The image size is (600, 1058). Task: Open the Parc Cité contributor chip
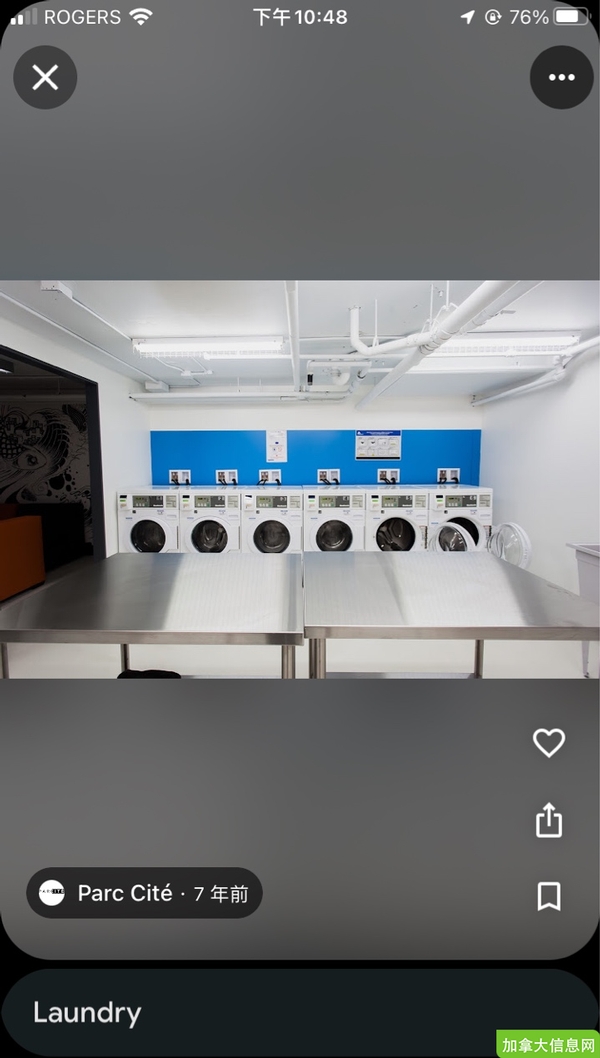tap(144, 893)
